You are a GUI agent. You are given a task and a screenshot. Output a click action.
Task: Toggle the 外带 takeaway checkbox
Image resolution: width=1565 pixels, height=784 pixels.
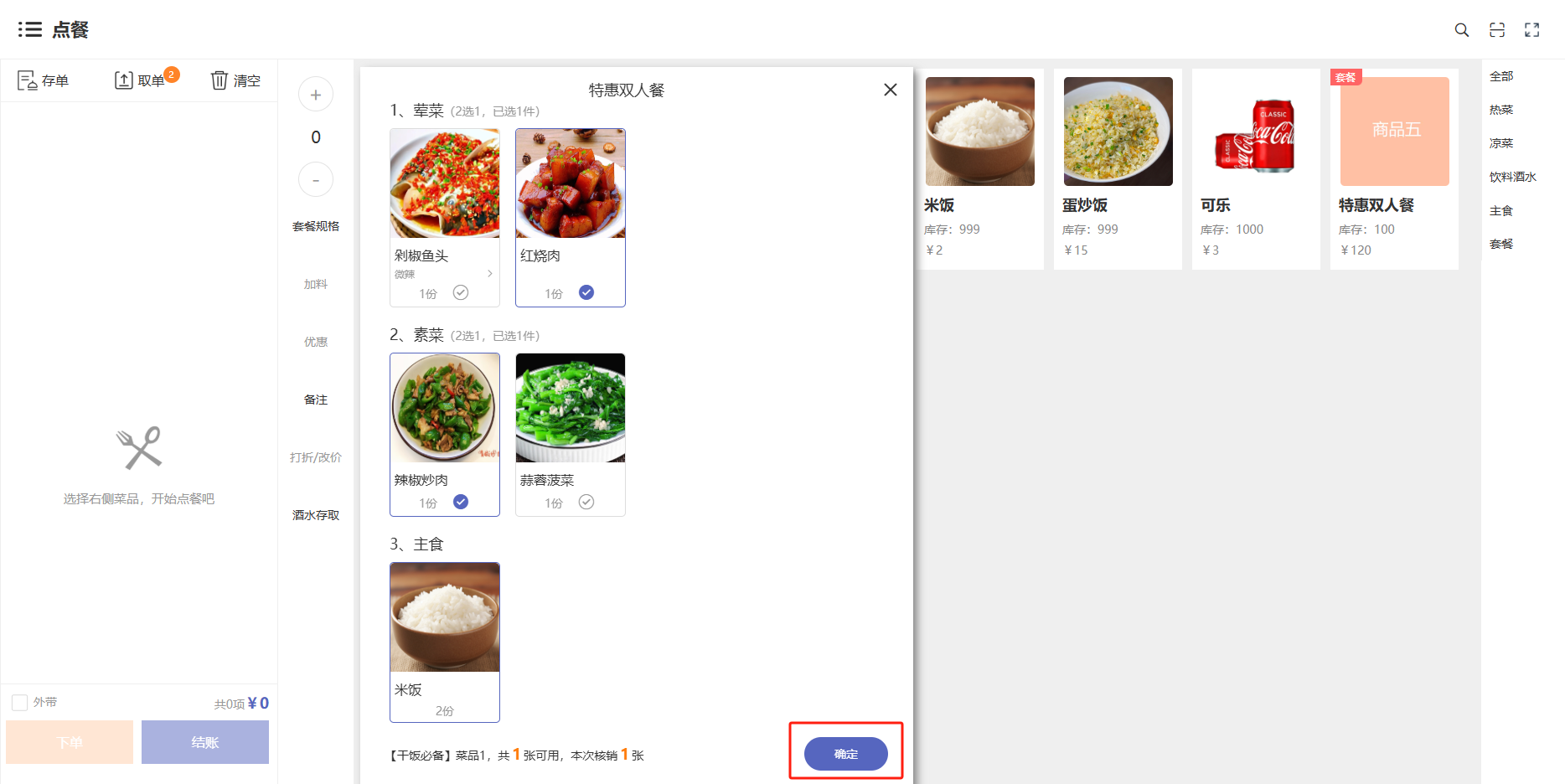(20, 703)
